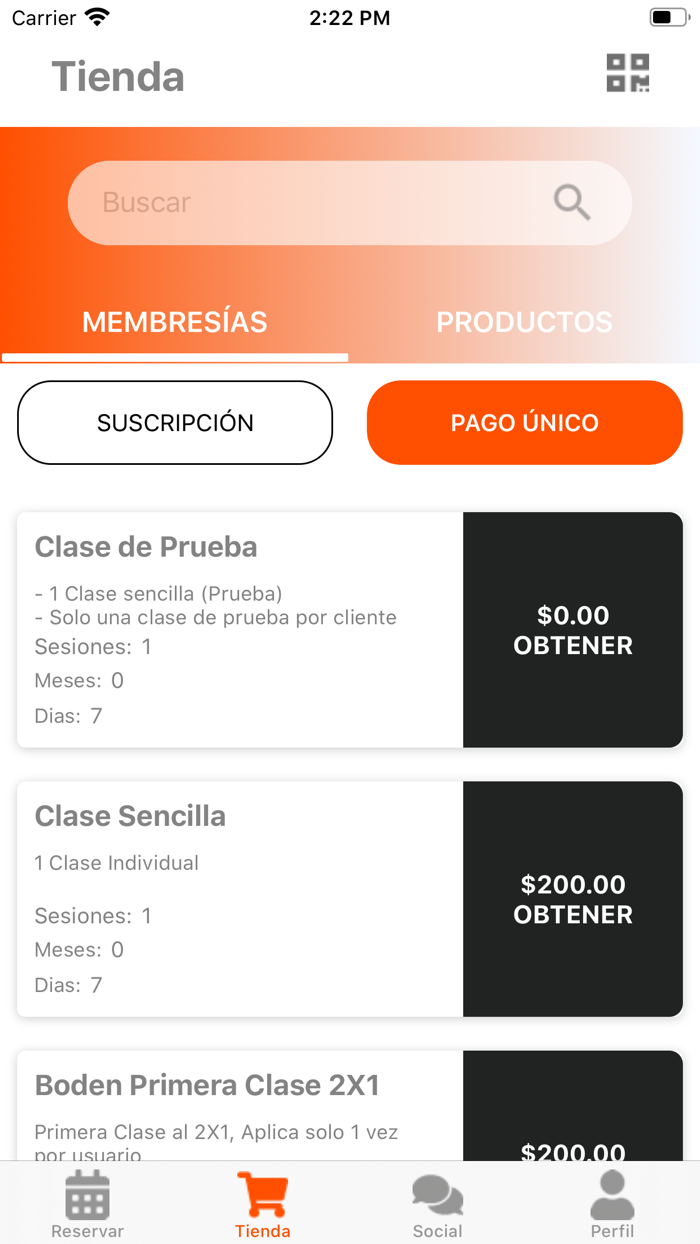Tap the magnifying glass search icon
The width and height of the screenshot is (700, 1244).
(572, 203)
